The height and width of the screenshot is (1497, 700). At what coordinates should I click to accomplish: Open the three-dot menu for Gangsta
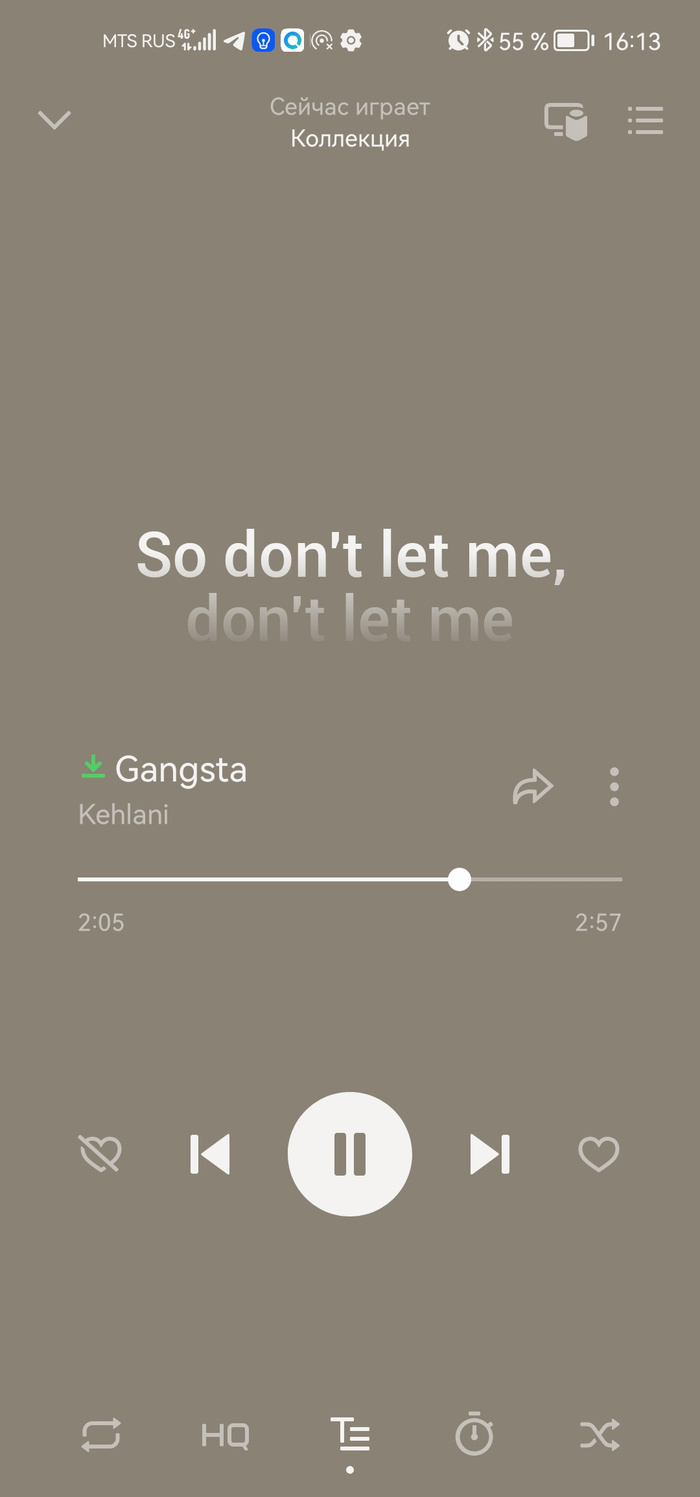click(x=614, y=787)
